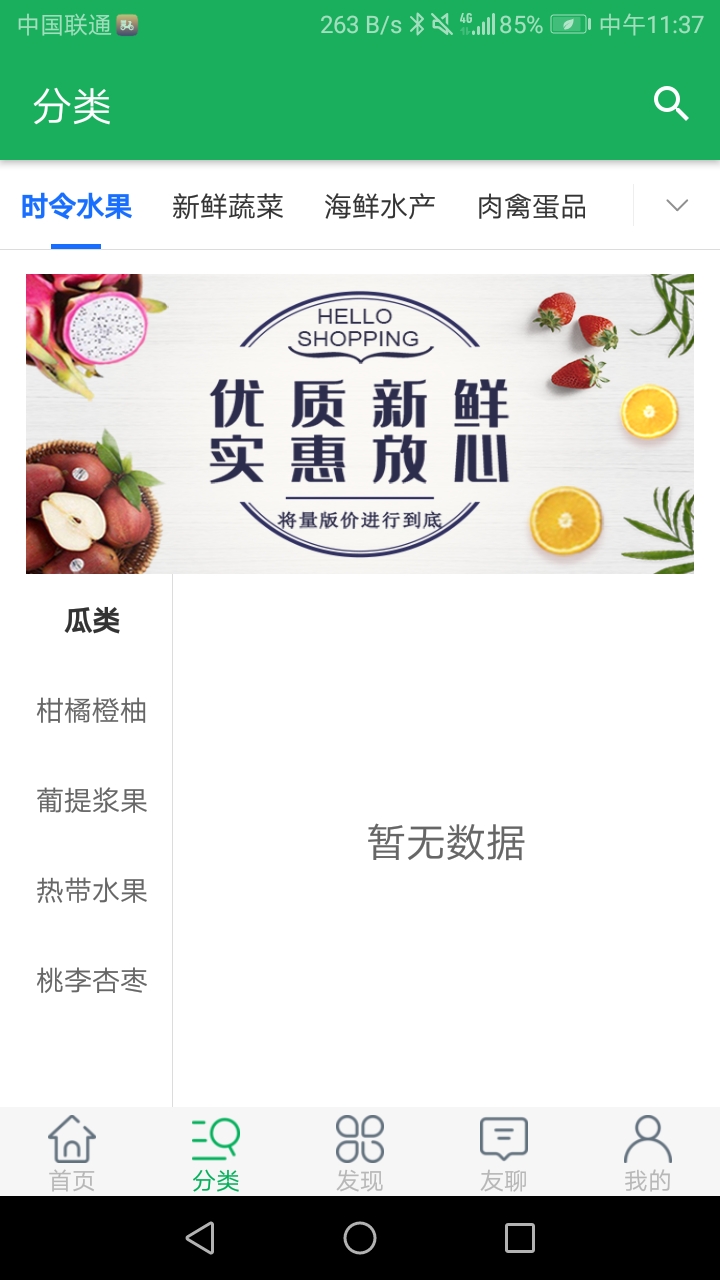
Task: Open the 肉禽蛋品 category tab
Action: [532, 207]
